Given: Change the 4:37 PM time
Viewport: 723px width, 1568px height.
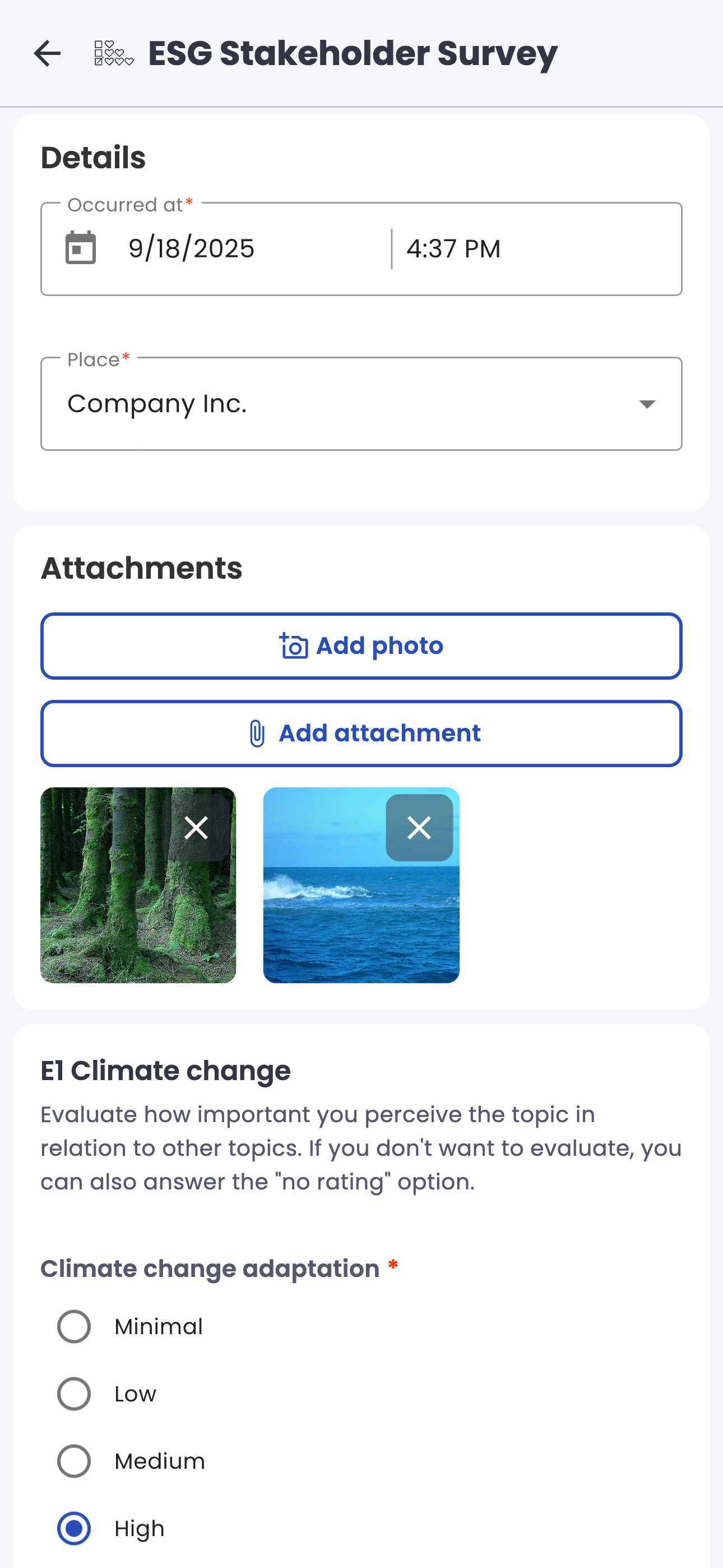Looking at the screenshot, I should pos(453,249).
